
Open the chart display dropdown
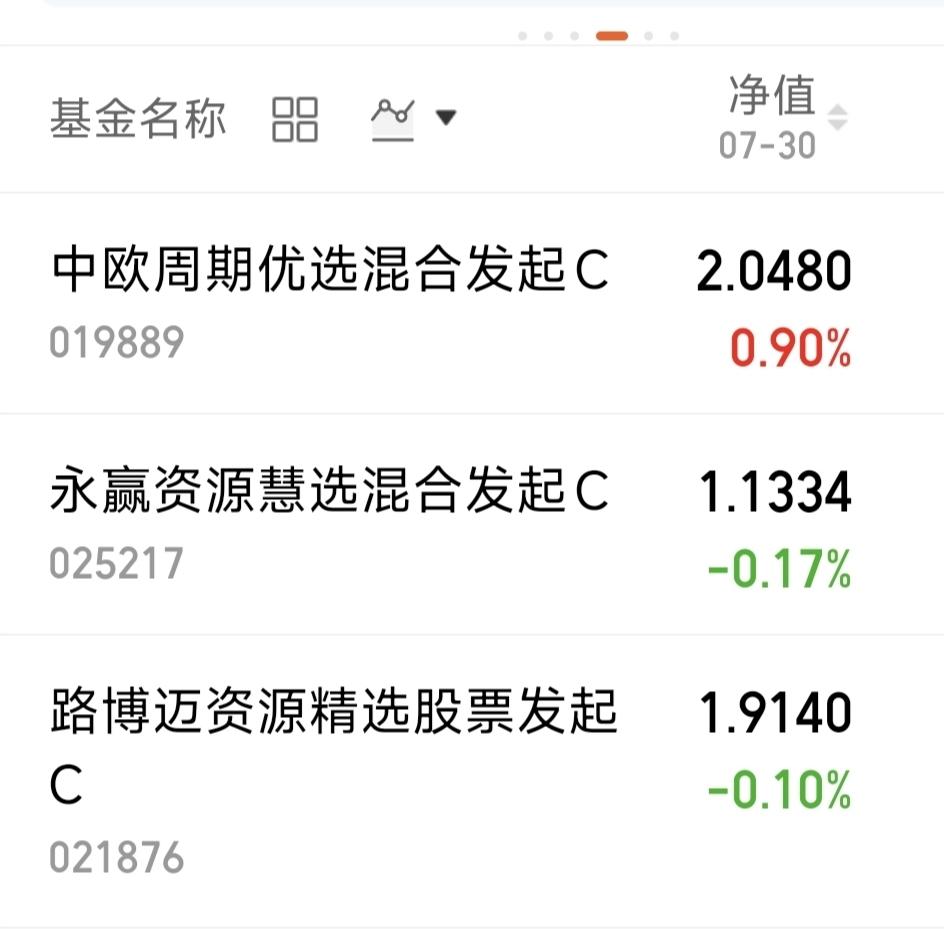(414, 119)
